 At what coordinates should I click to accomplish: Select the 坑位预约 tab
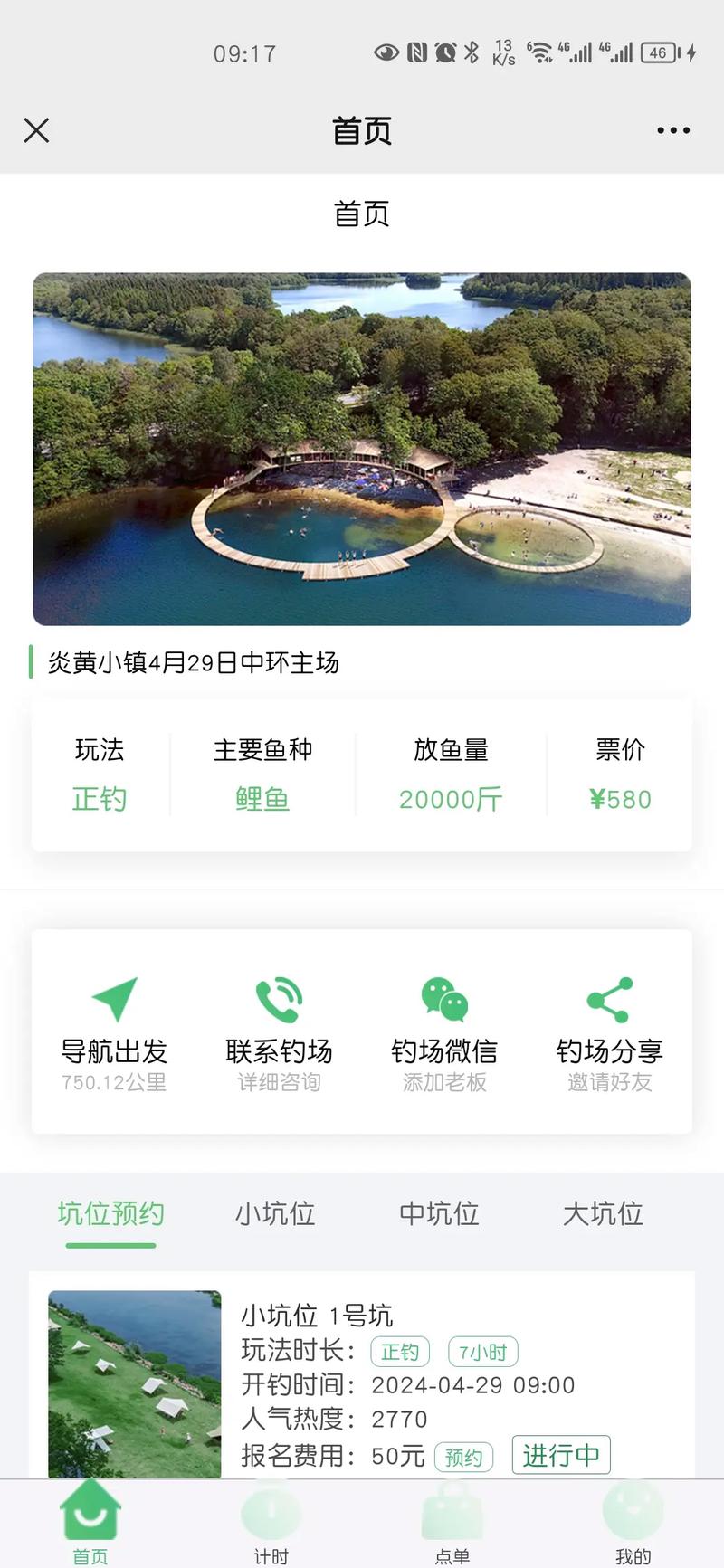(110, 1213)
